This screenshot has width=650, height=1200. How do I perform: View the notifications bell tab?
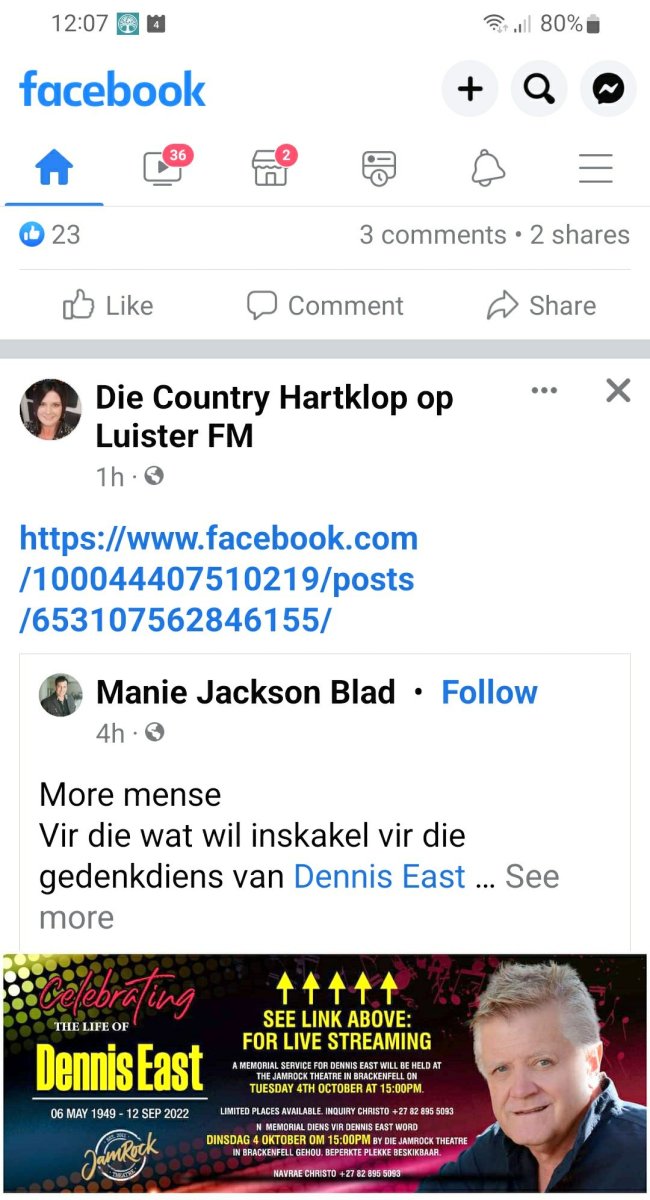pos(488,169)
